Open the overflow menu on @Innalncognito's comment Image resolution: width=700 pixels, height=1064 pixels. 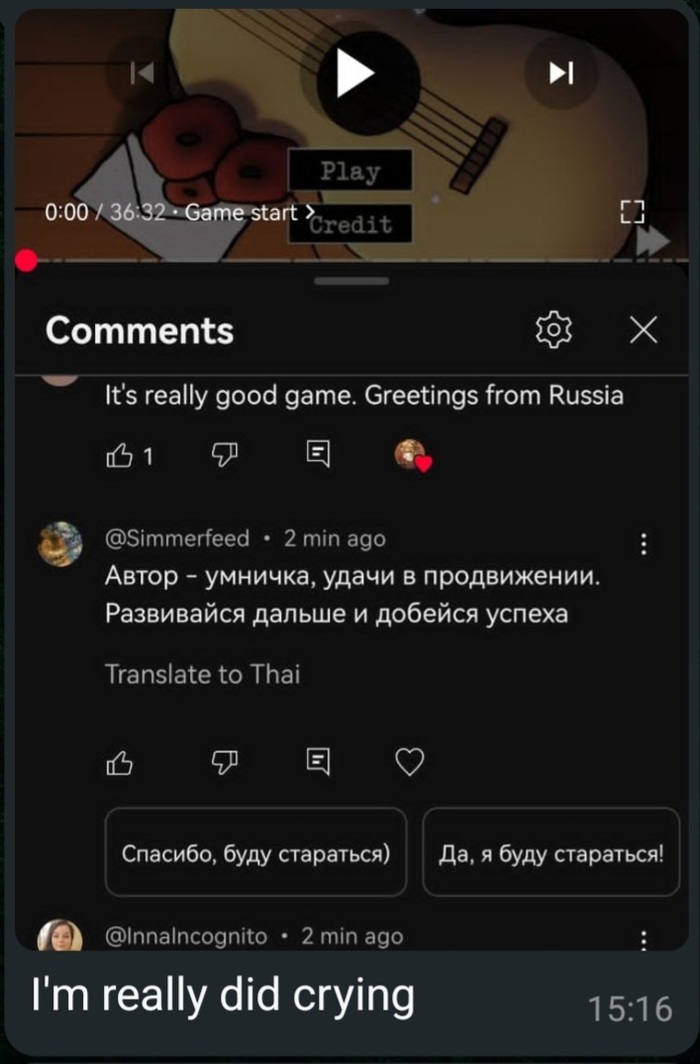click(x=644, y=939)
